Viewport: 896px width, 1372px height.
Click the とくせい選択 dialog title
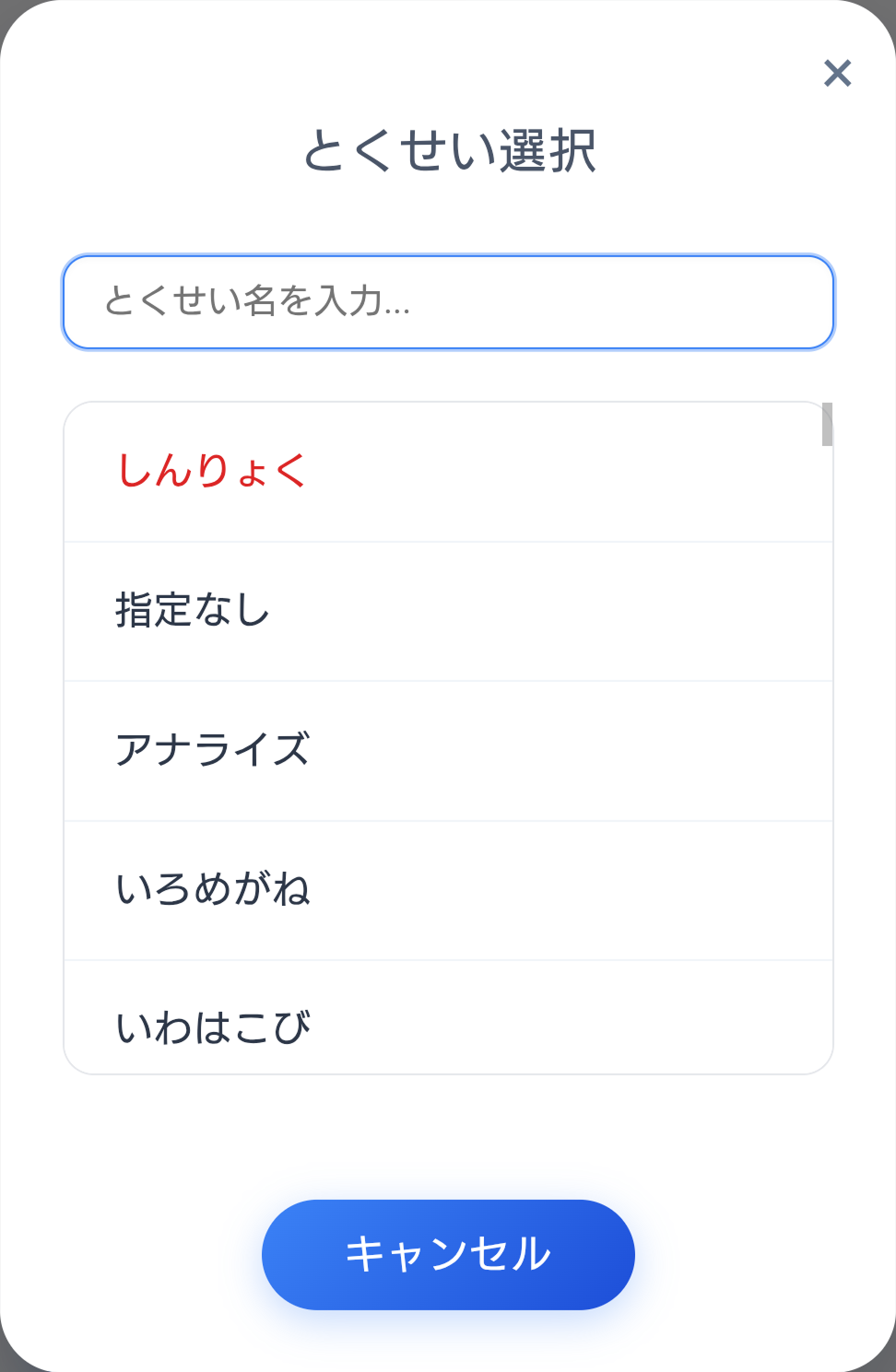coord(452,149)
